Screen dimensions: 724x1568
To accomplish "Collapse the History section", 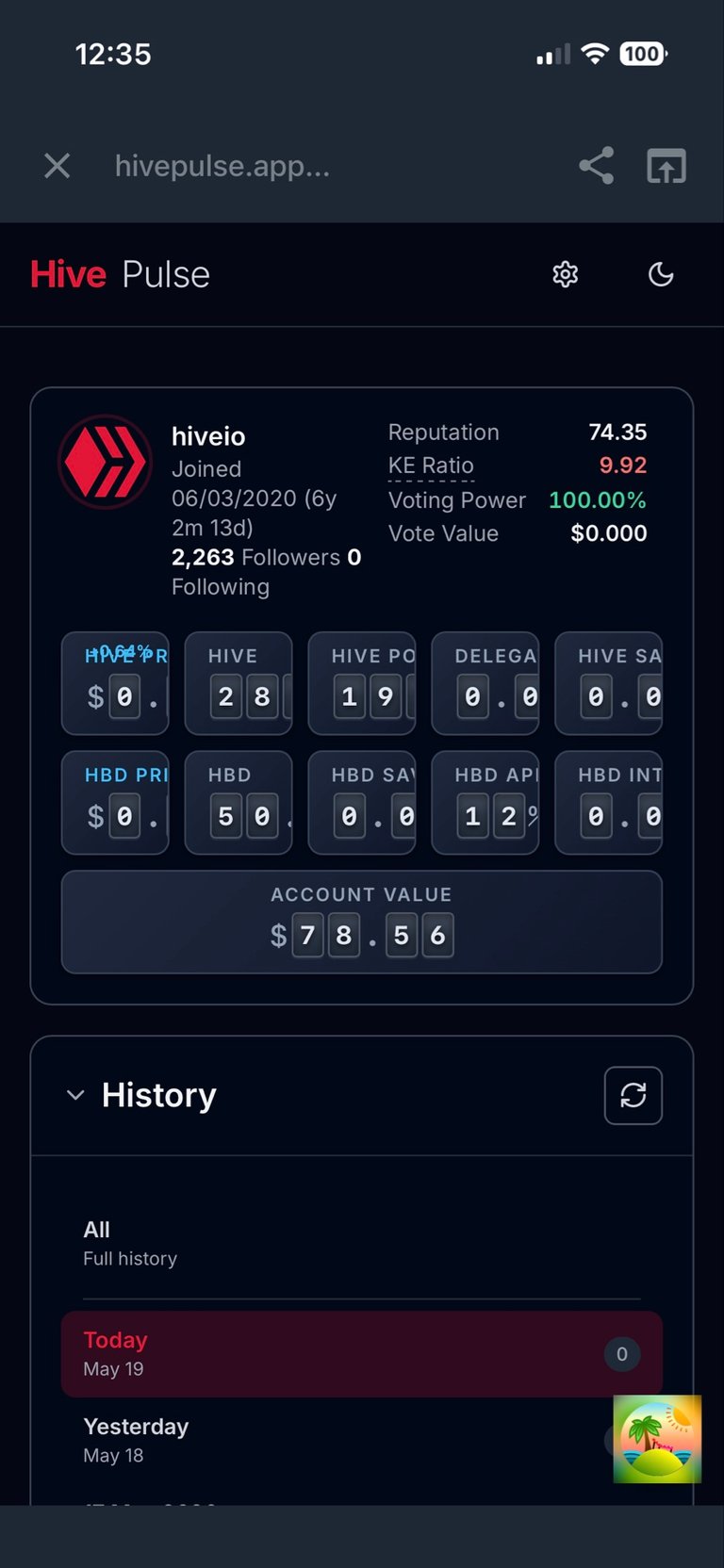I will [75, 1095].
